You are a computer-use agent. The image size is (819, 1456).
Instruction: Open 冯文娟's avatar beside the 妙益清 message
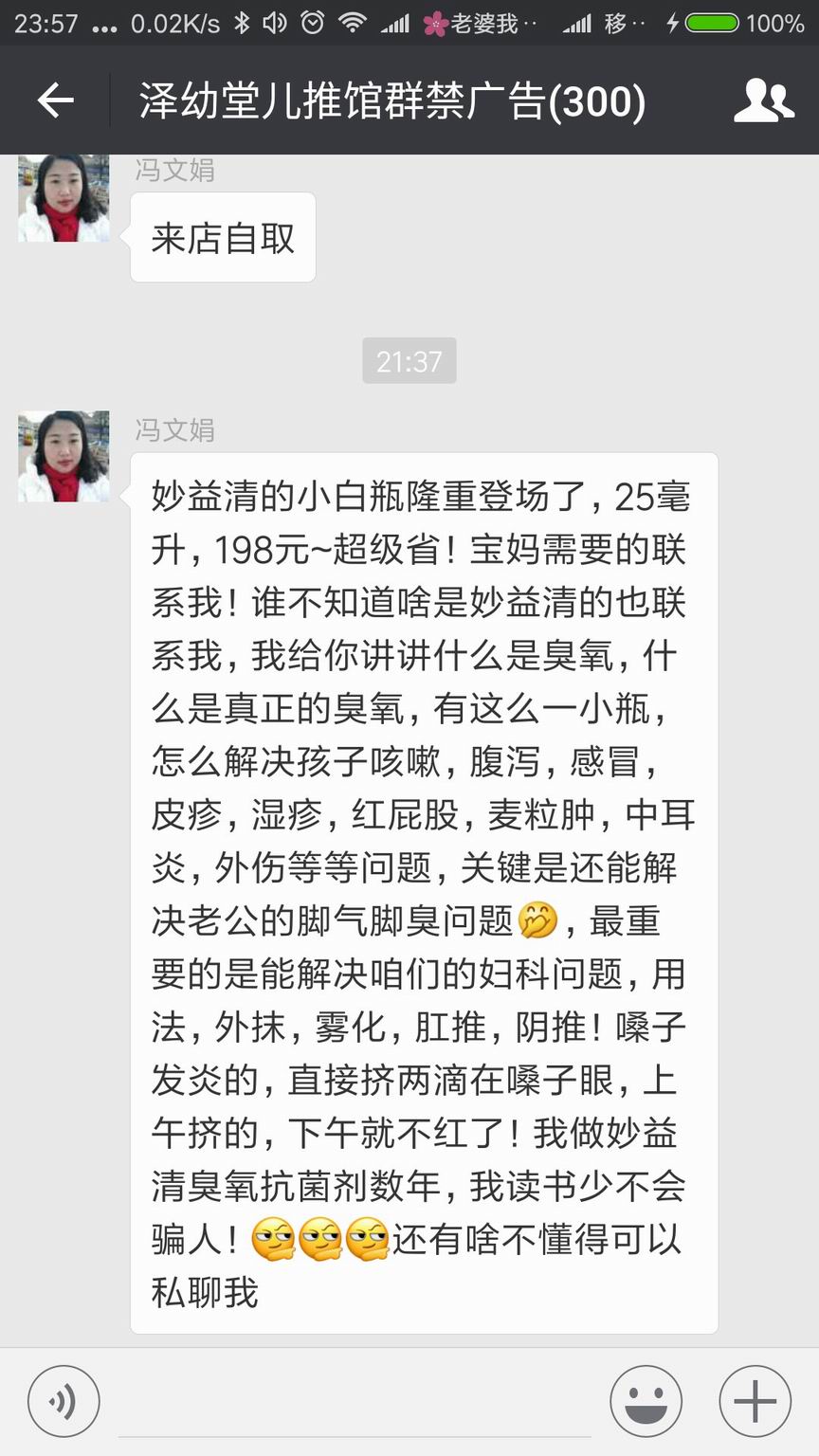click(64, 456)
